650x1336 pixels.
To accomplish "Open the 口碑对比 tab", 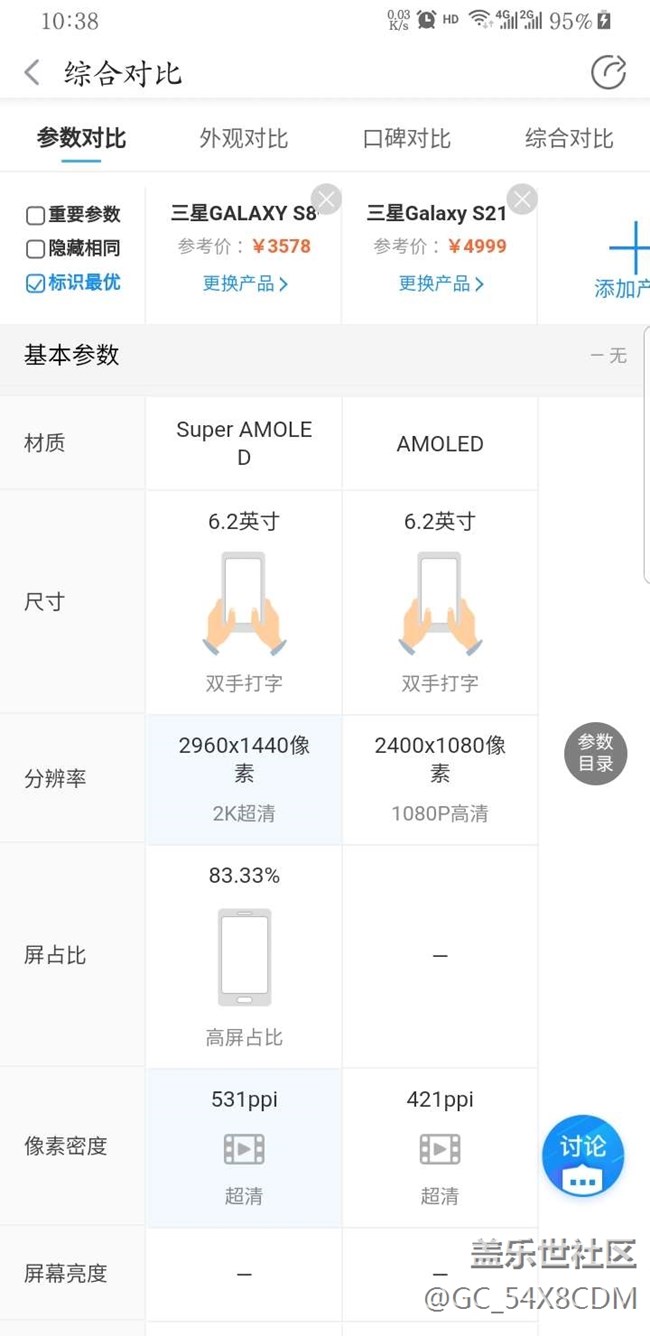I will click(x=406, y=139).
